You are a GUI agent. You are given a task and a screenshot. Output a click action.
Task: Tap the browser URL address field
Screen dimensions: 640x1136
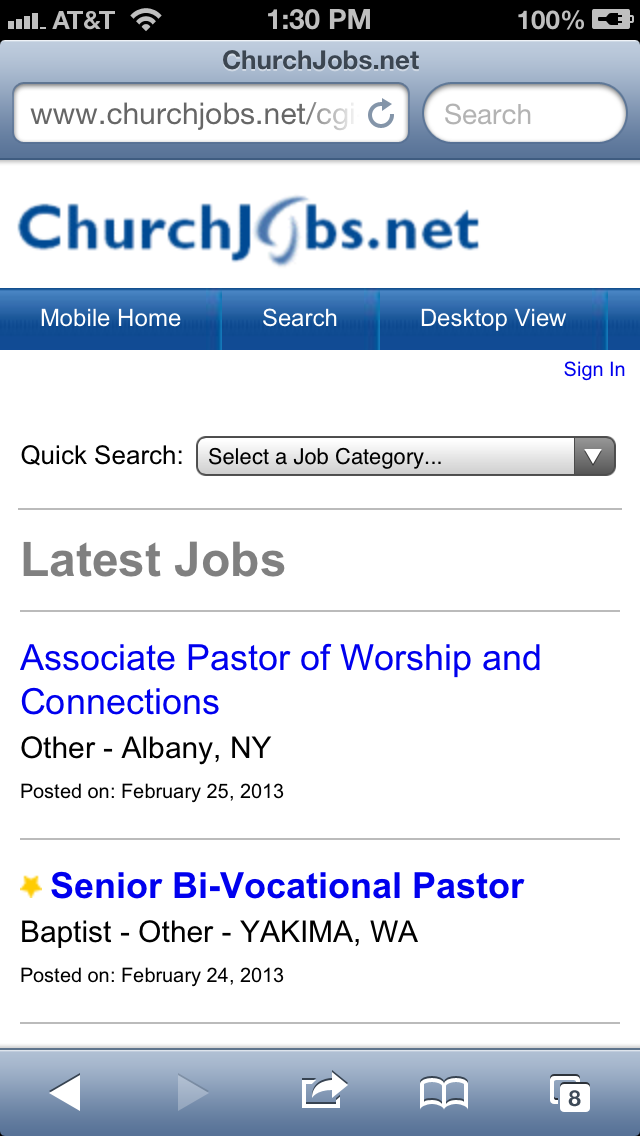(190, 114)
